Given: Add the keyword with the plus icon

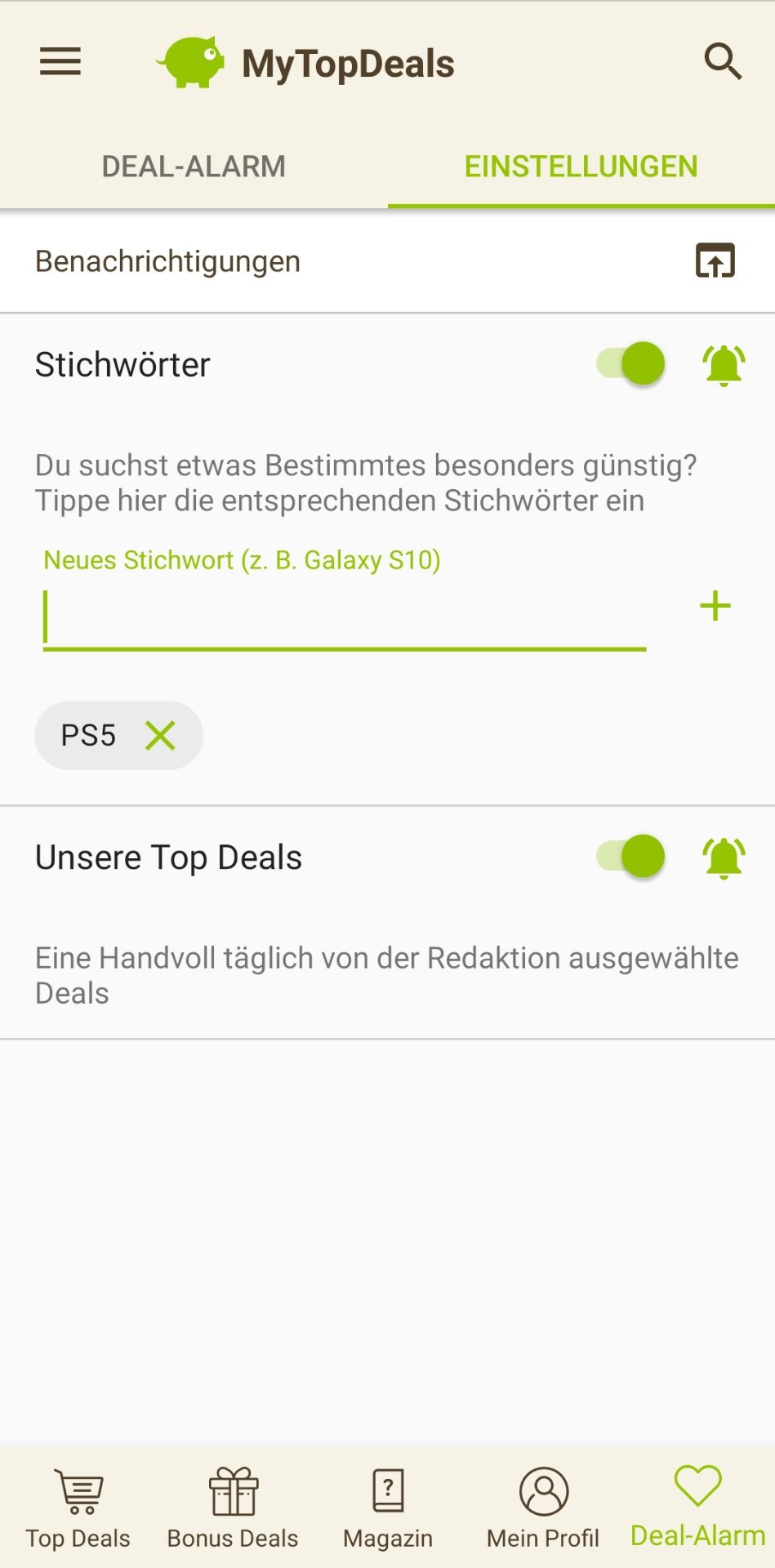Looking at the screenshot, I should pyautogui.click(x=715, y=606).
